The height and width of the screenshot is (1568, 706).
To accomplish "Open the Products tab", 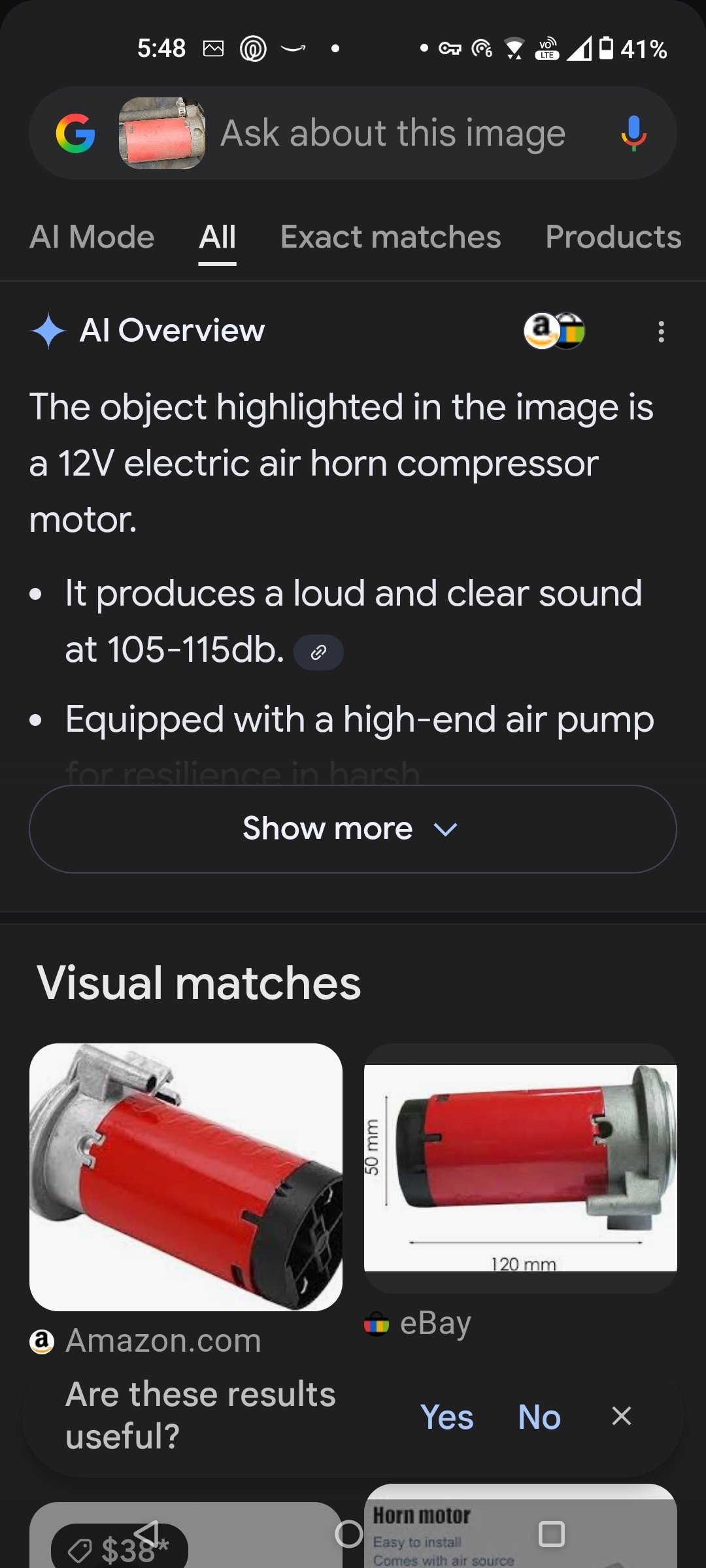I will [613, 237].
